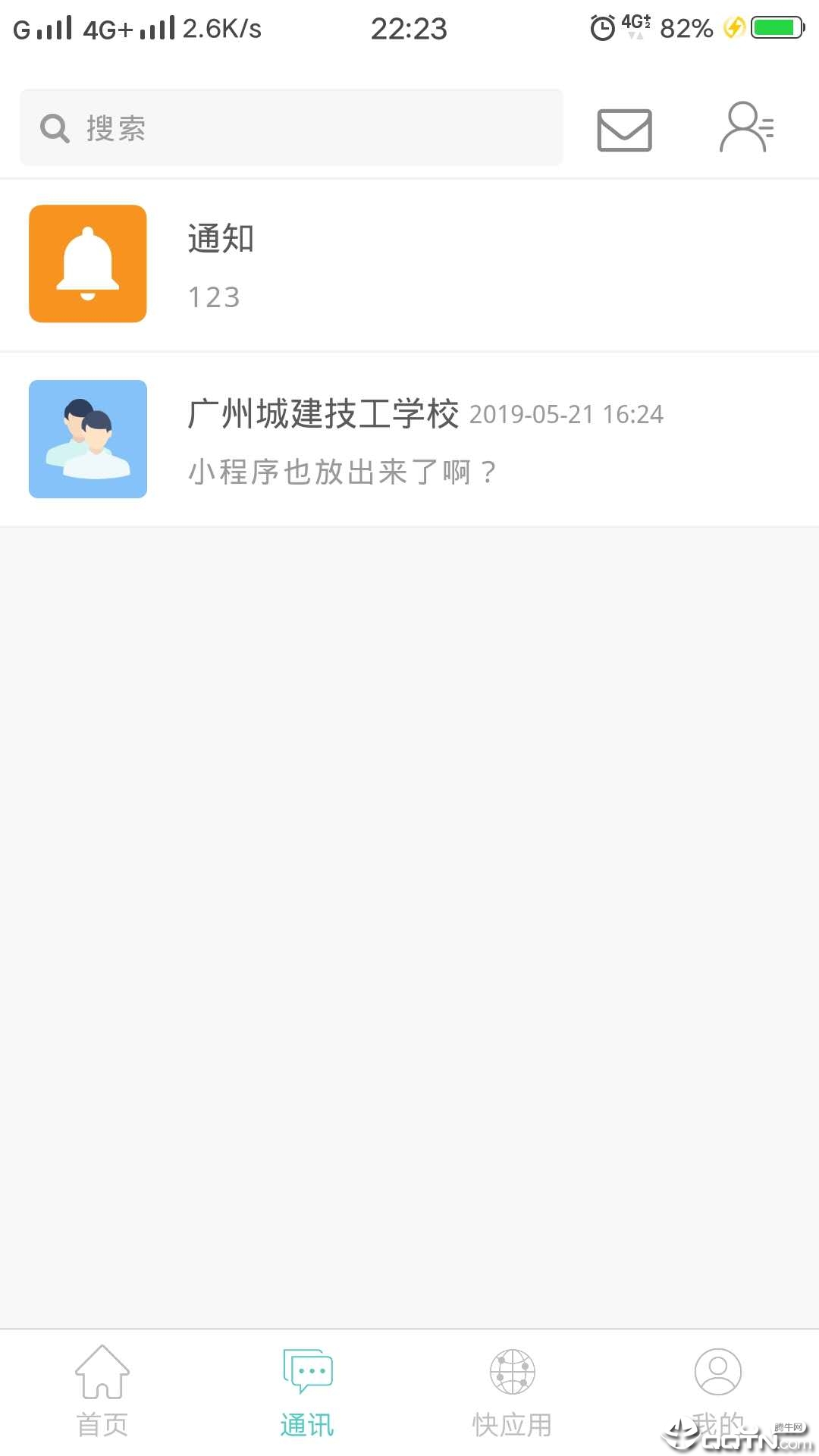Open the mail envelope icon

[x=624, y=130]
